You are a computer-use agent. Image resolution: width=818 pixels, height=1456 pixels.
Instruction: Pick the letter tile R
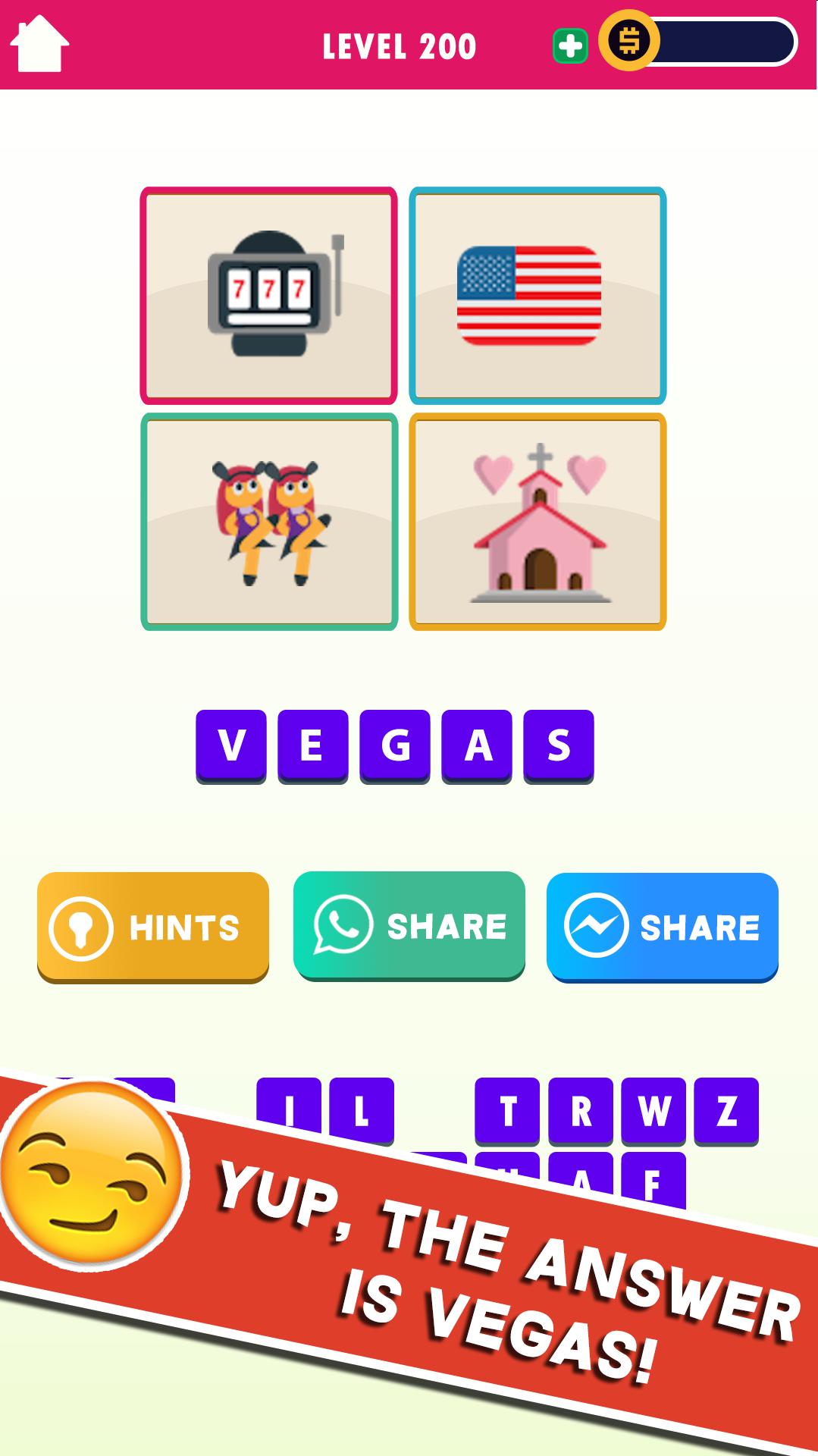tap(581, 1110)
